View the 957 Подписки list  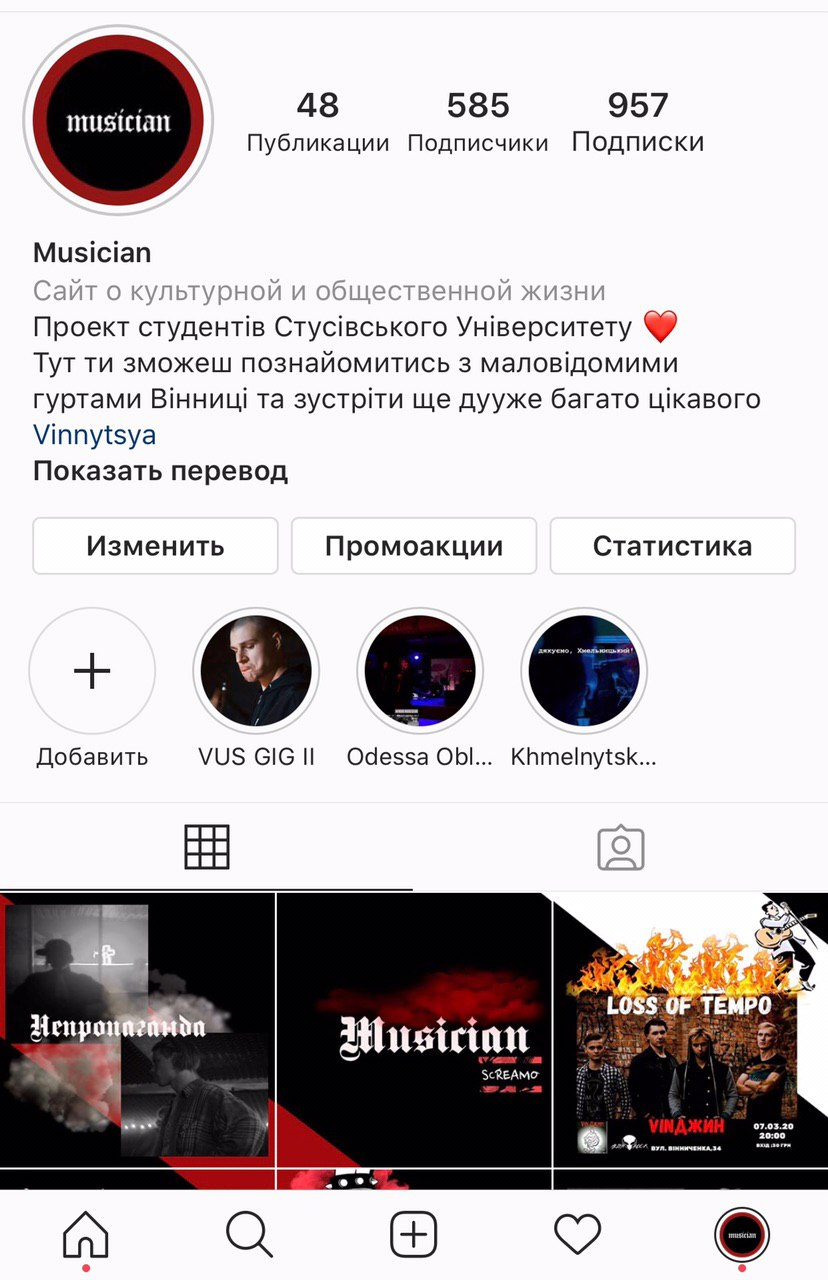click(x=638, y=122)
